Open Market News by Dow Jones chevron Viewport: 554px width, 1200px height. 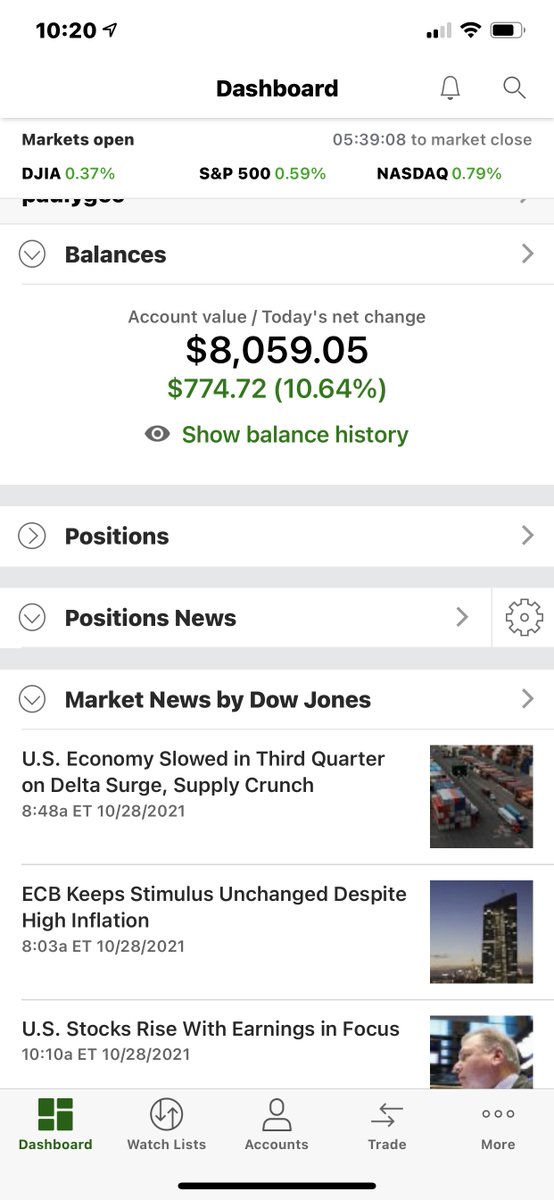[527, 699]
